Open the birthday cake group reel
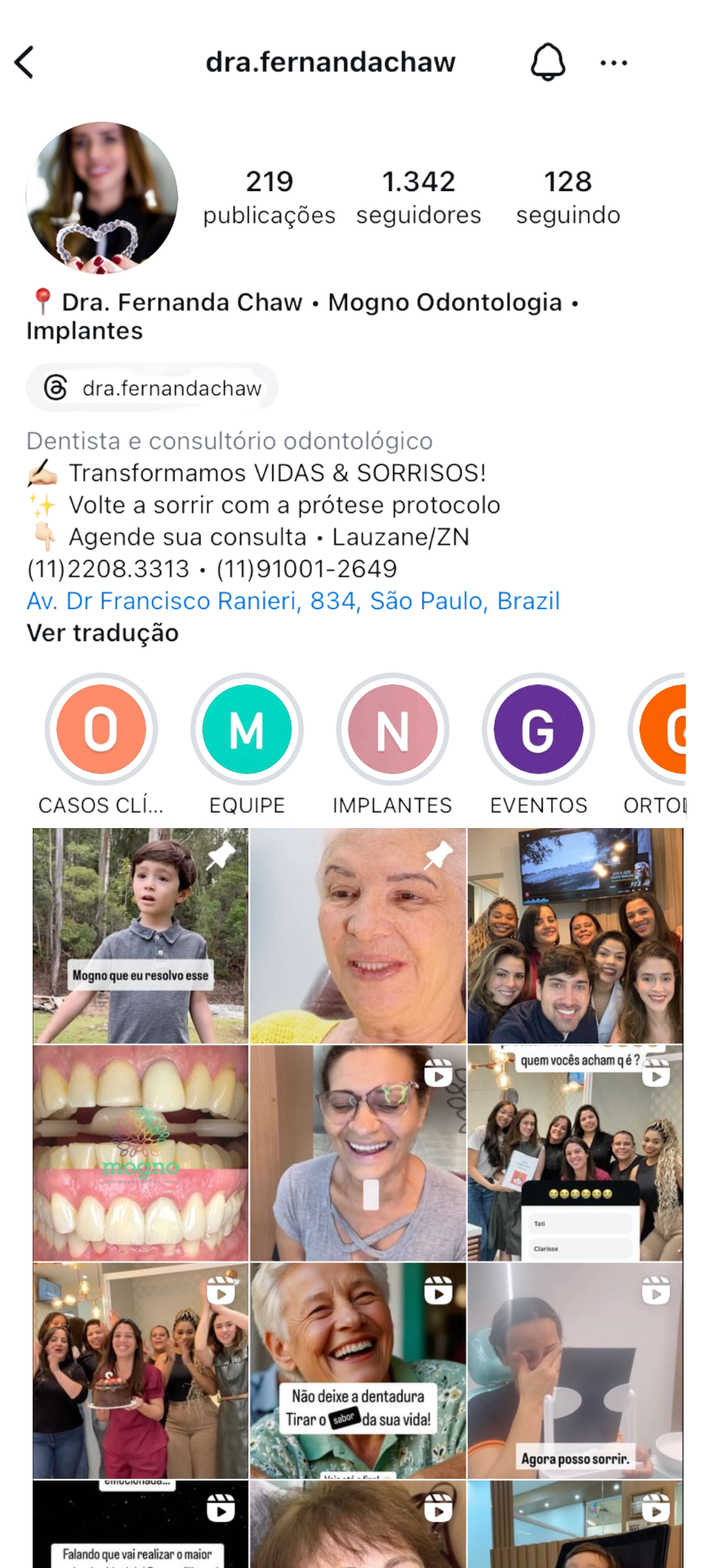Image resolution: width=708 pixels, height=1568 pixels. click(140, 1370)
